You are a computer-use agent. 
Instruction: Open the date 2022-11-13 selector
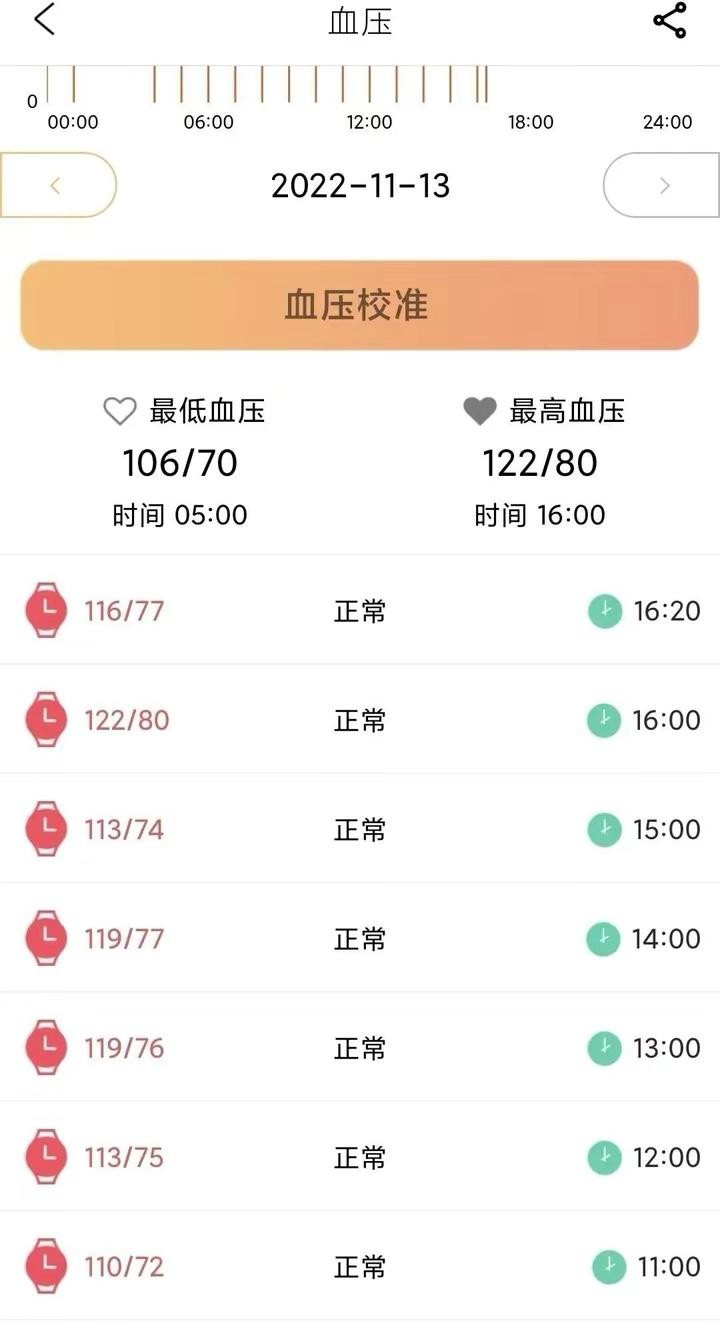point(360,185)
